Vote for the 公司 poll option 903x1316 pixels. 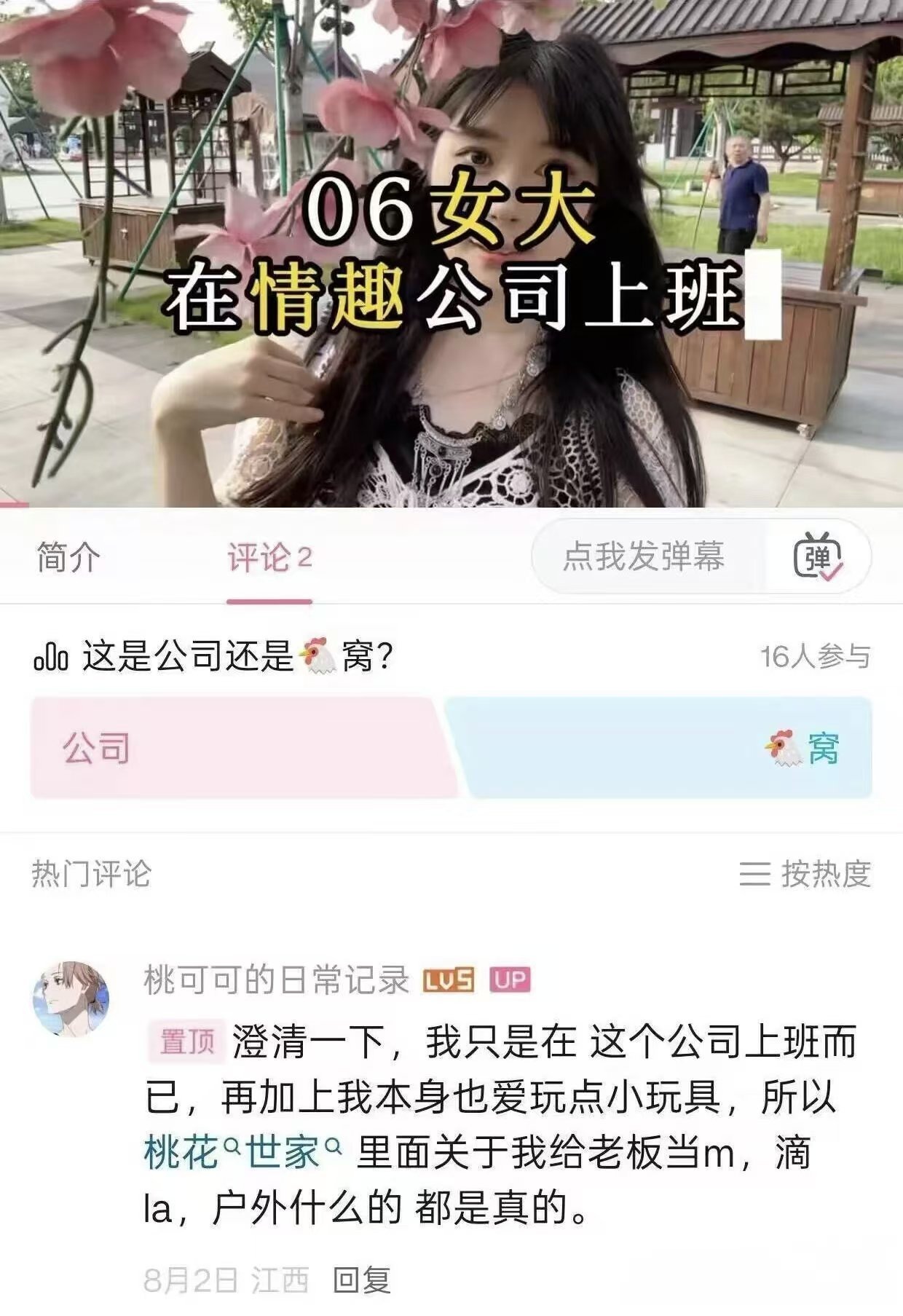pyautogui.click(x=240, y=748)
